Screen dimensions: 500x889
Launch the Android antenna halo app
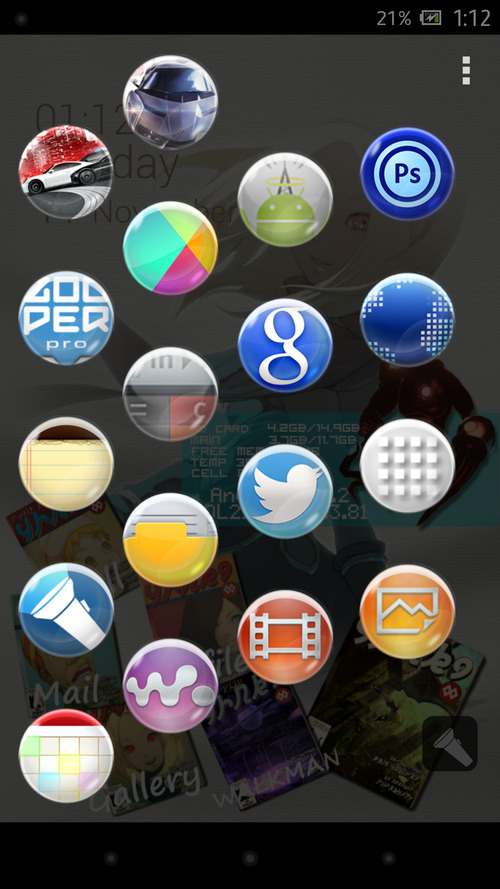285,200
